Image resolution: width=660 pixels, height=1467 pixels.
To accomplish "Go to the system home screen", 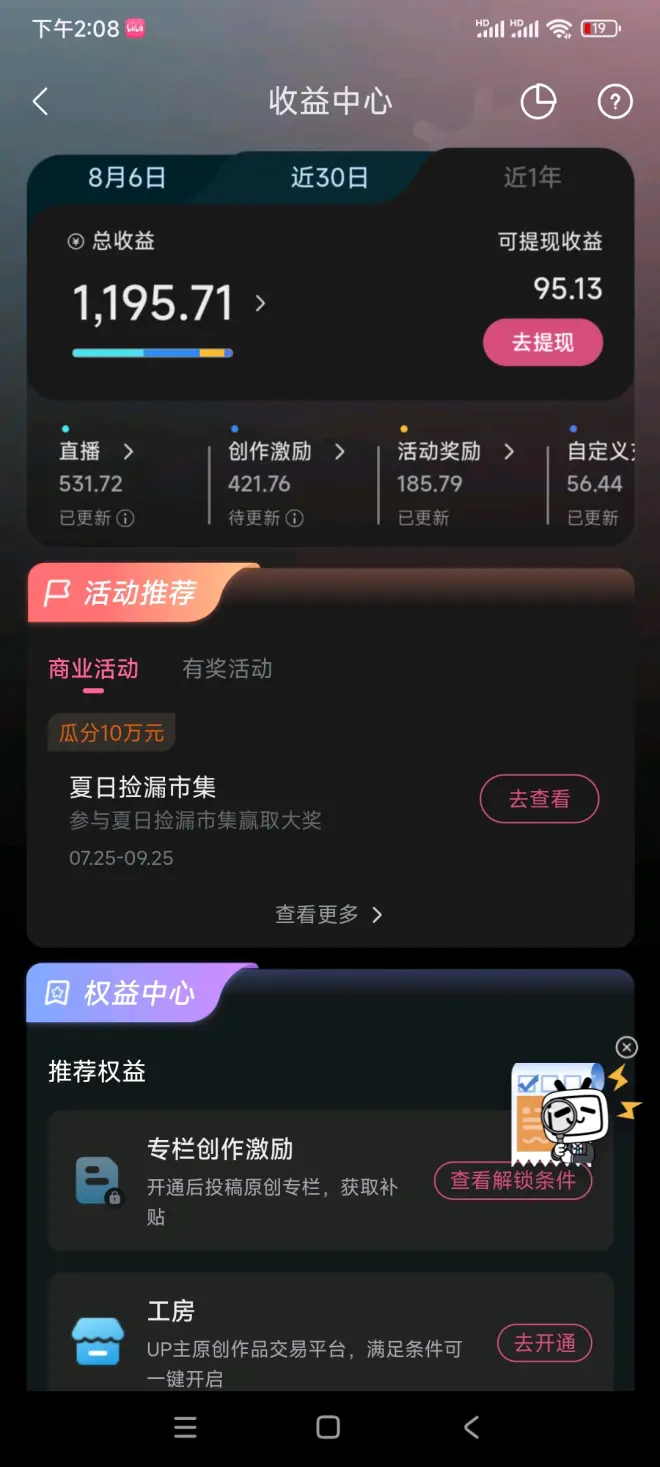I will click(x=328, y=1427).
